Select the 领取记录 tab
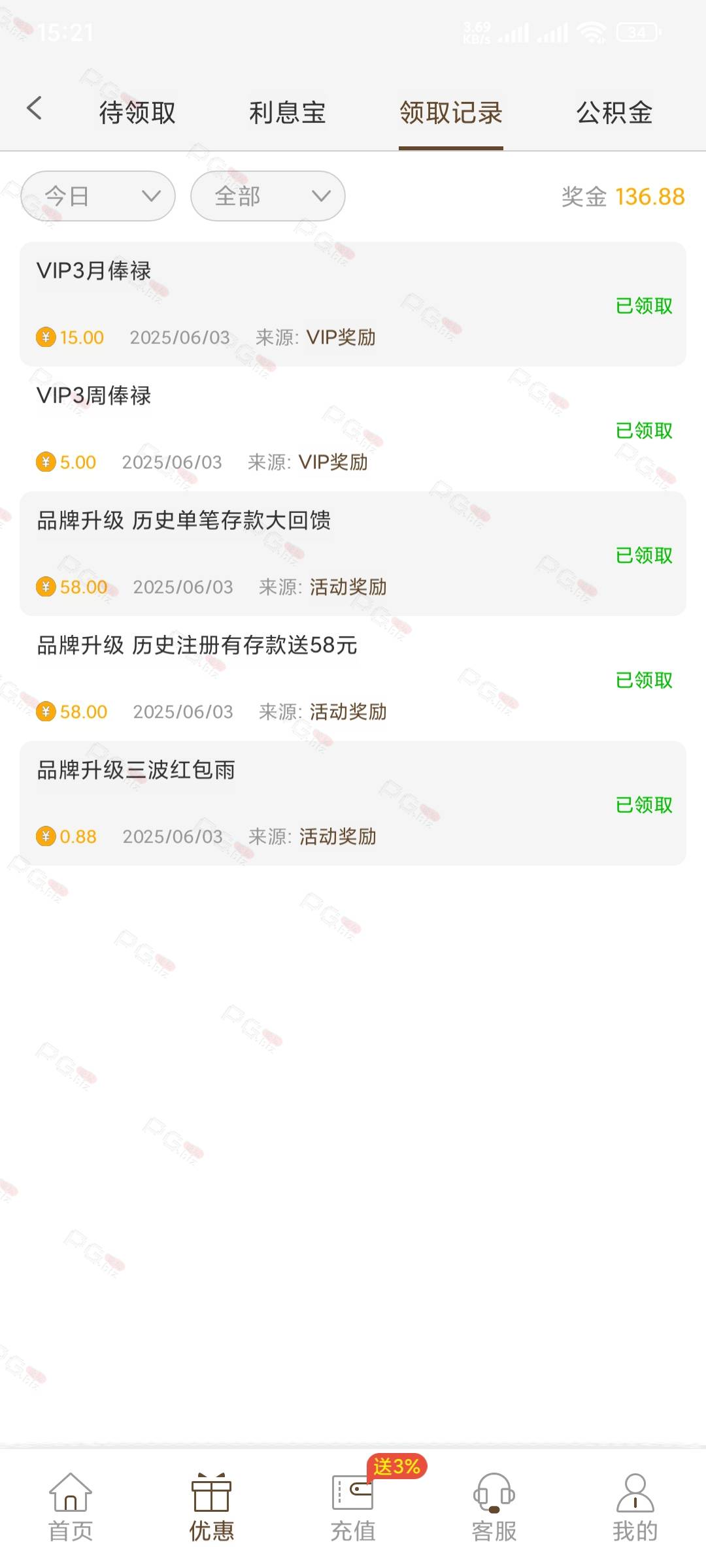This screenshot has width=706, height=1568. [450, 112]
